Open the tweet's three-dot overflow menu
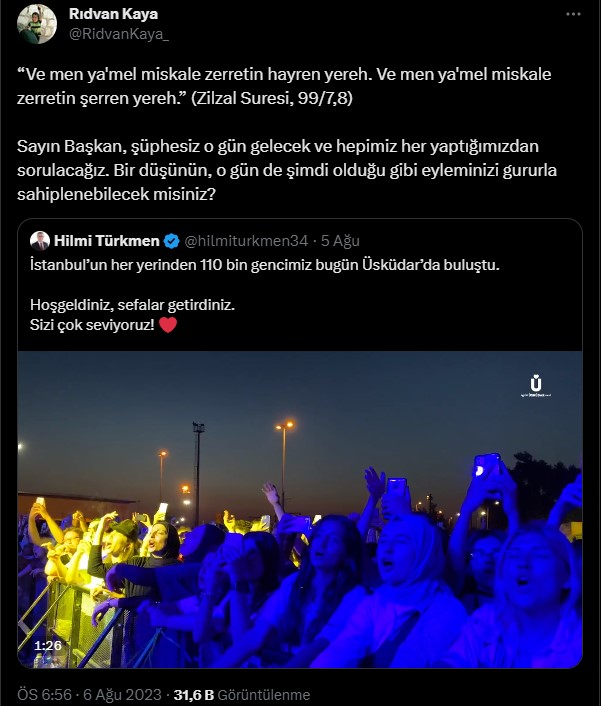The image size is (601, 706). point(572,15)
